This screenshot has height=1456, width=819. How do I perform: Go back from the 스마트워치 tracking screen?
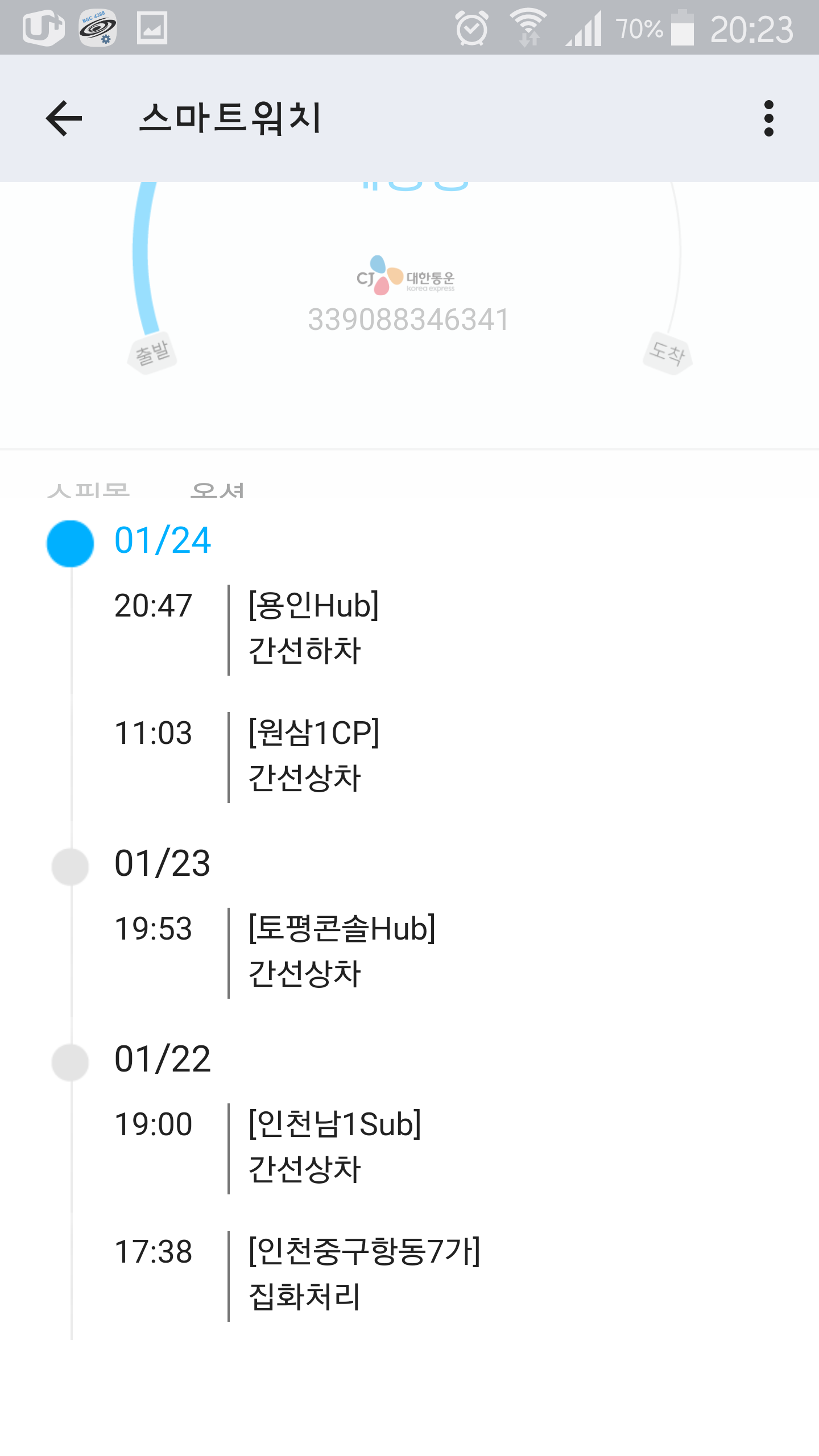point(64,118)
